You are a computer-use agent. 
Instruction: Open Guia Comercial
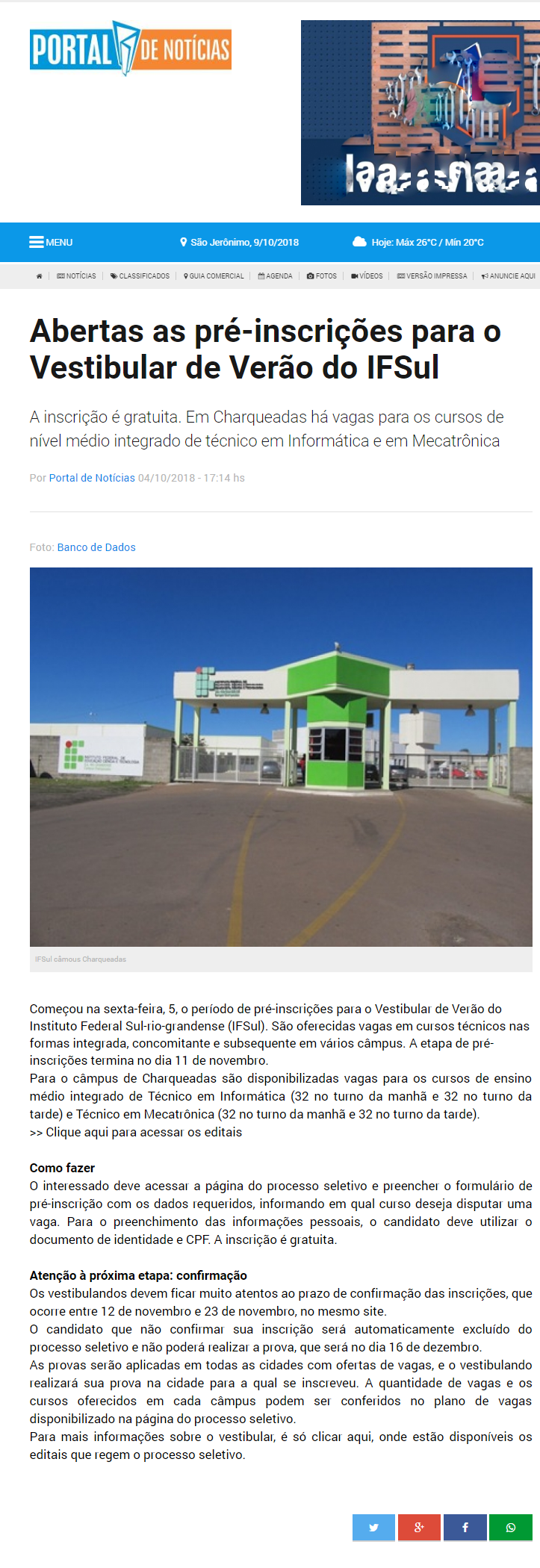tap(214, 276)
